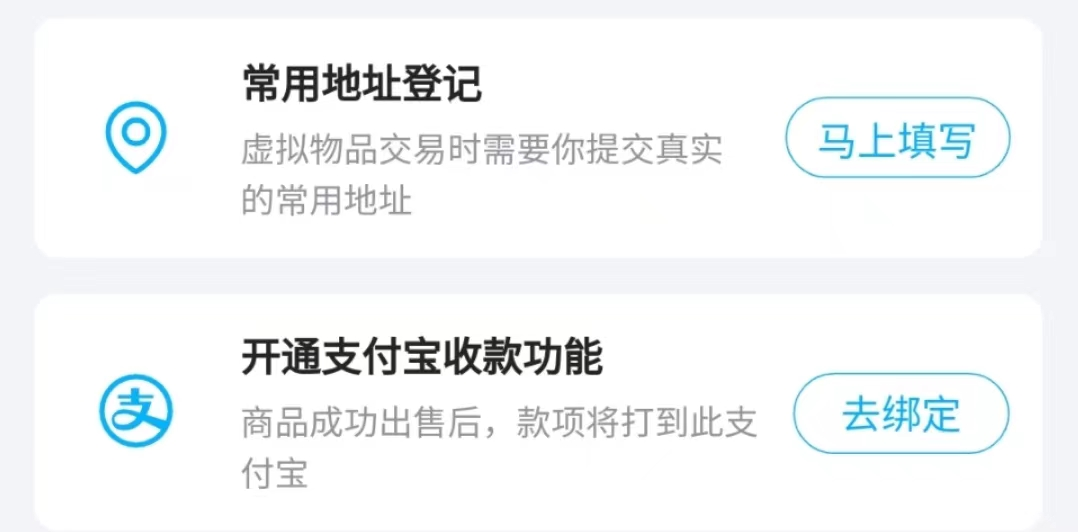
Task: Tap 去绑定 to link Alipay
Action: (x=901, y=413)
